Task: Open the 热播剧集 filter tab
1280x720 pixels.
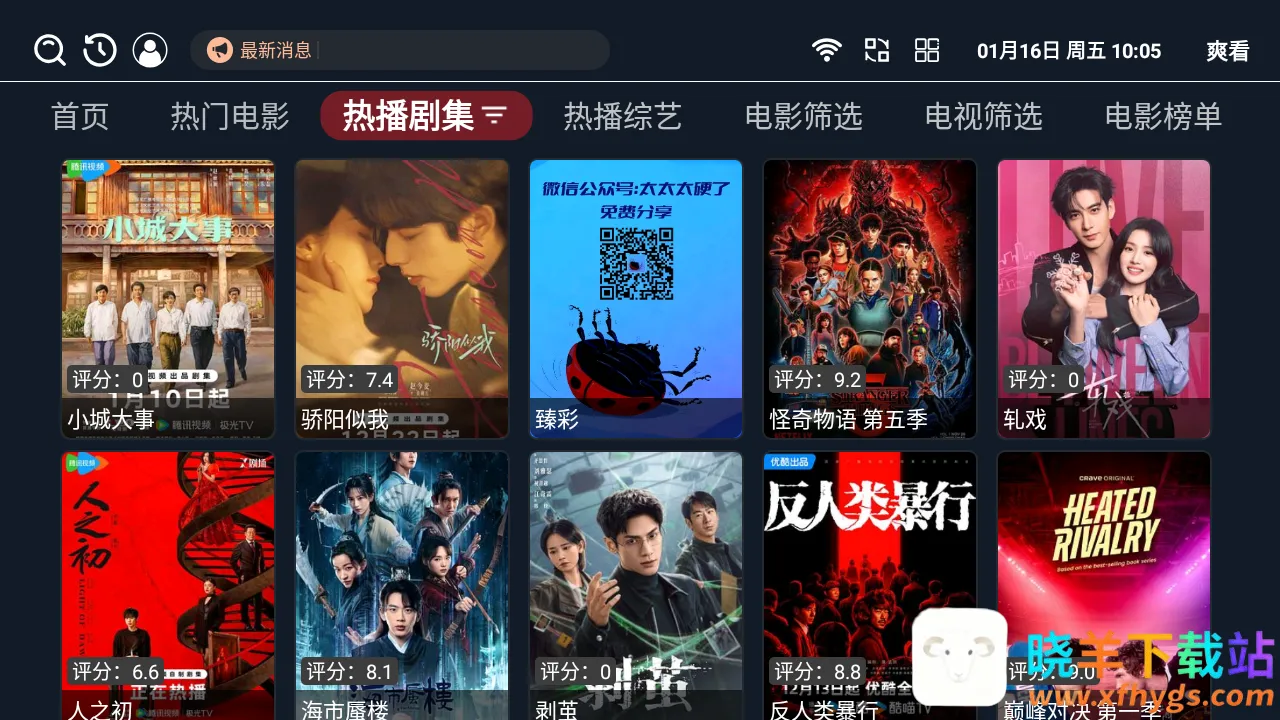Action: tap(426, 117)
